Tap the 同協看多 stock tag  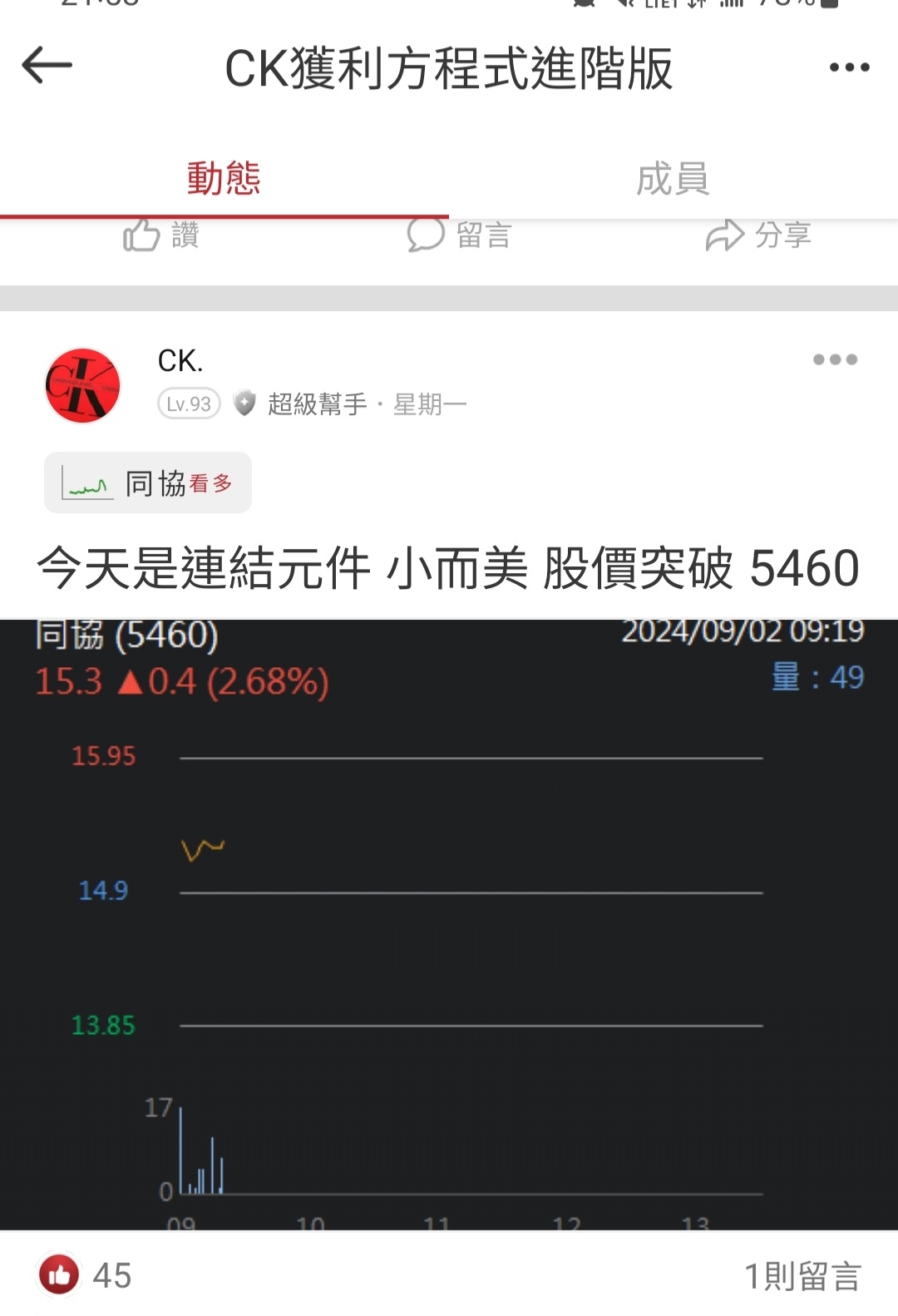(147, 482)
